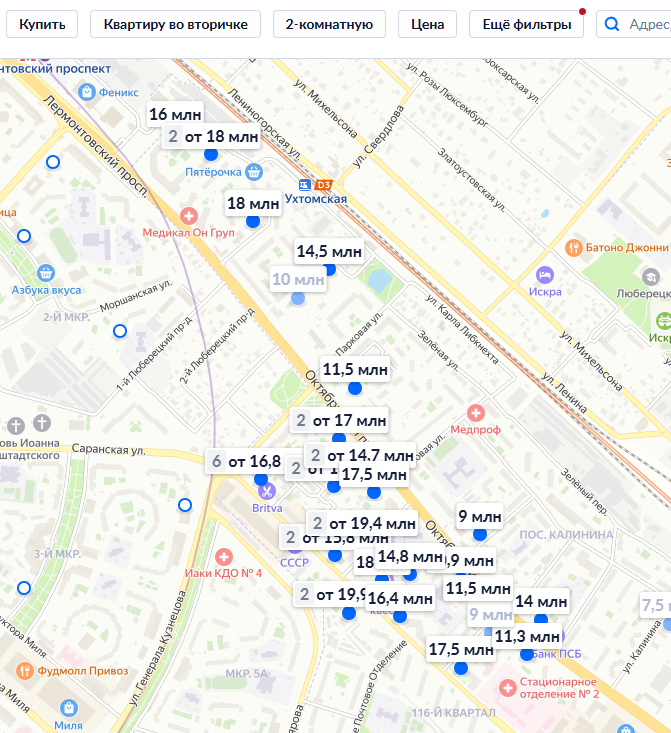Open the cluster 2 от 19,4 млн
This screenshot has width=671, height=733.
pyautogui.click(x=362, y=523)
